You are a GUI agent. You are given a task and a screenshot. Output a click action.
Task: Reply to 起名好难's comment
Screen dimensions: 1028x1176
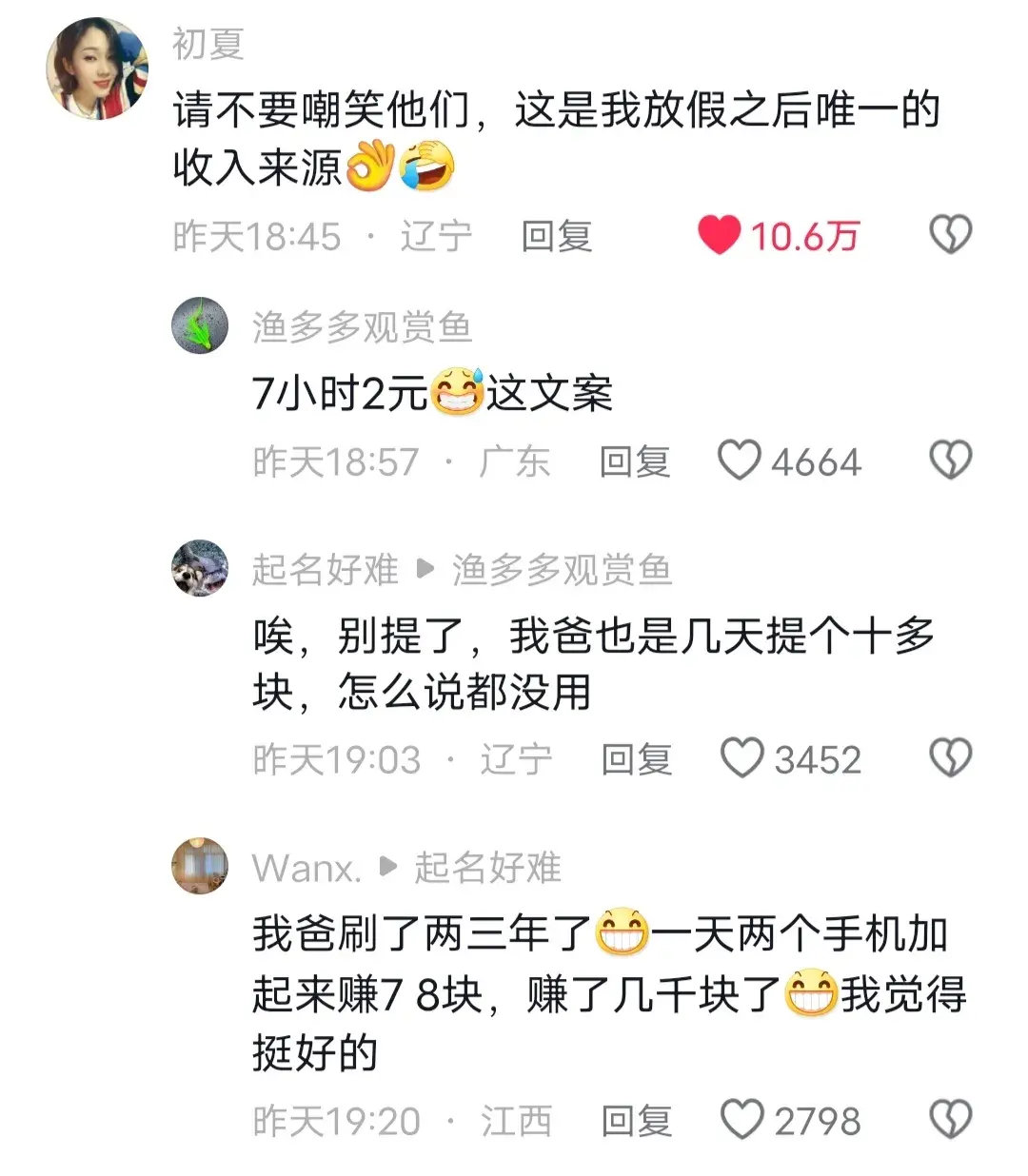pos(637,759)
